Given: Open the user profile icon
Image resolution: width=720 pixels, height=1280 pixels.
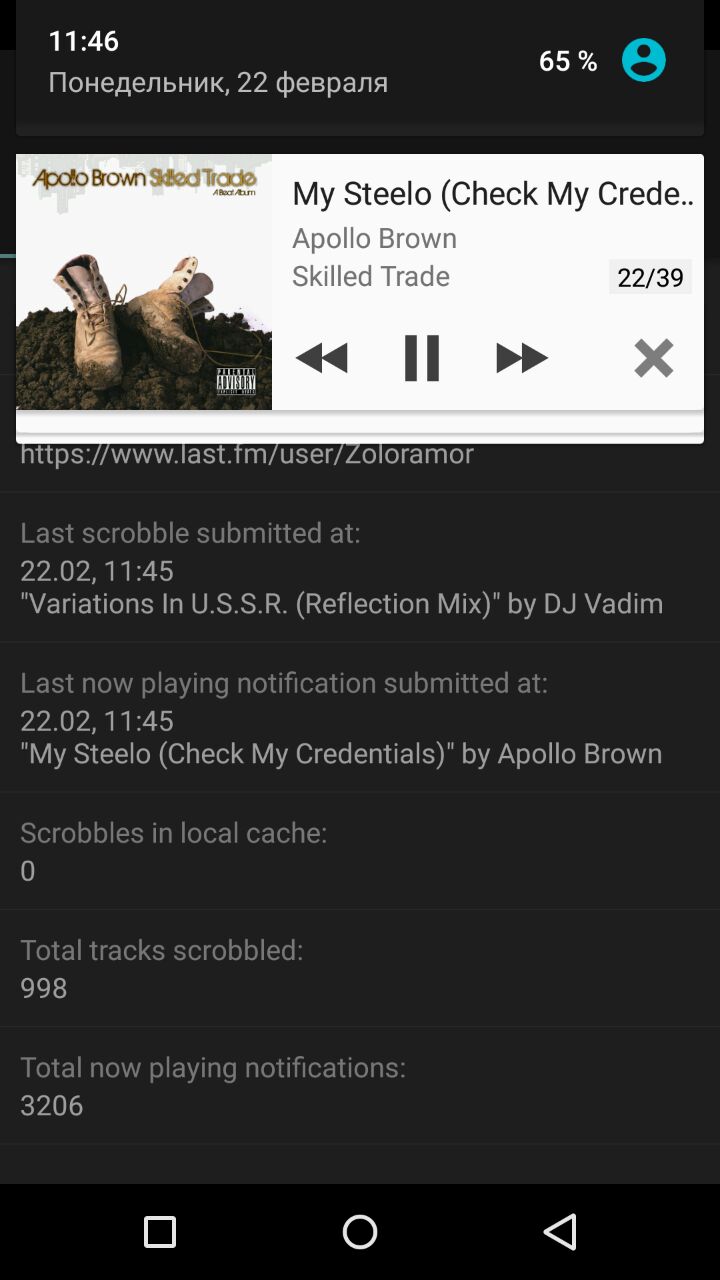Looking at the screenshot, I should 643,61.
